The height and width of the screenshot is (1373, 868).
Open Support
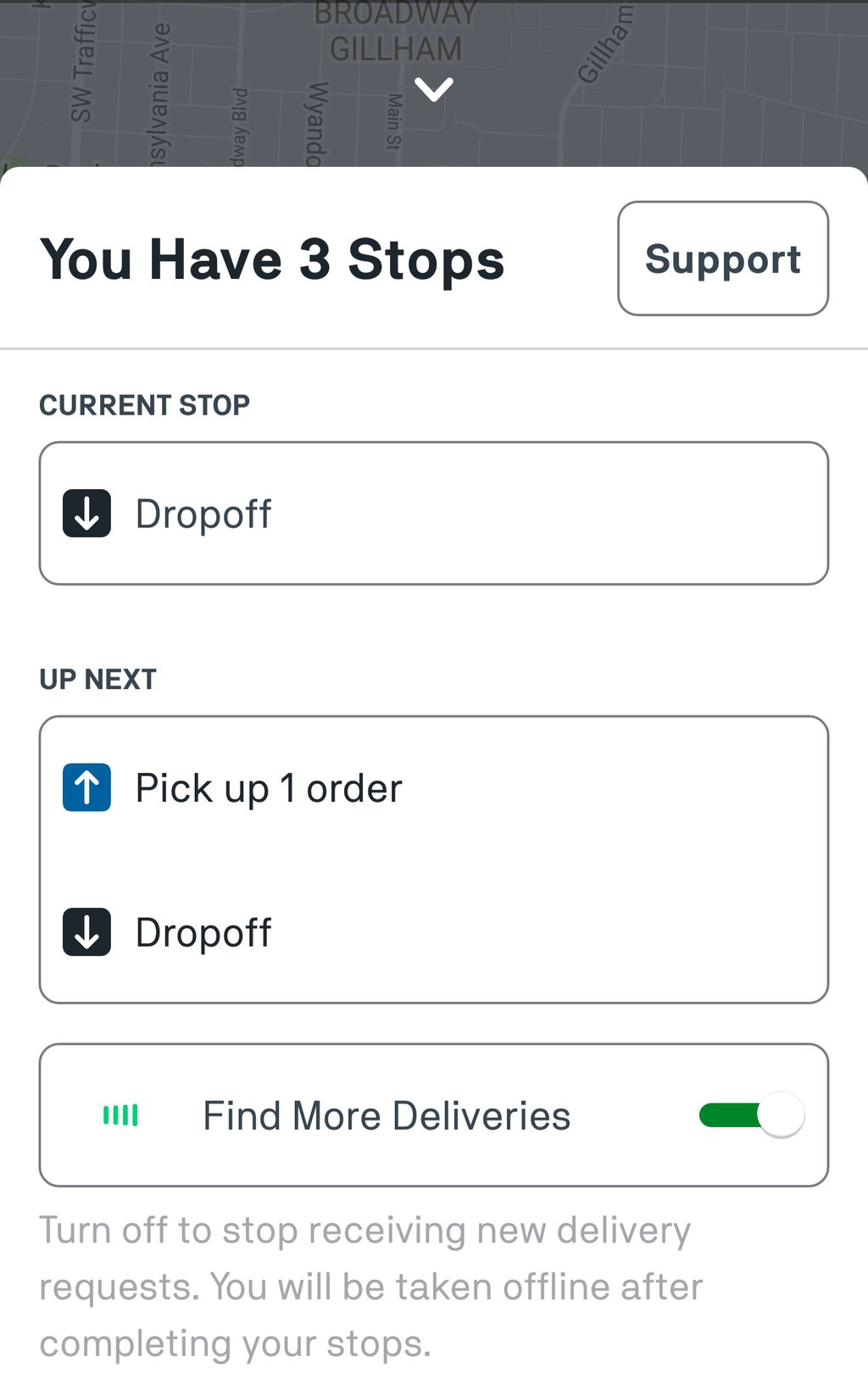pyautogui.click(x=723, y=258)
